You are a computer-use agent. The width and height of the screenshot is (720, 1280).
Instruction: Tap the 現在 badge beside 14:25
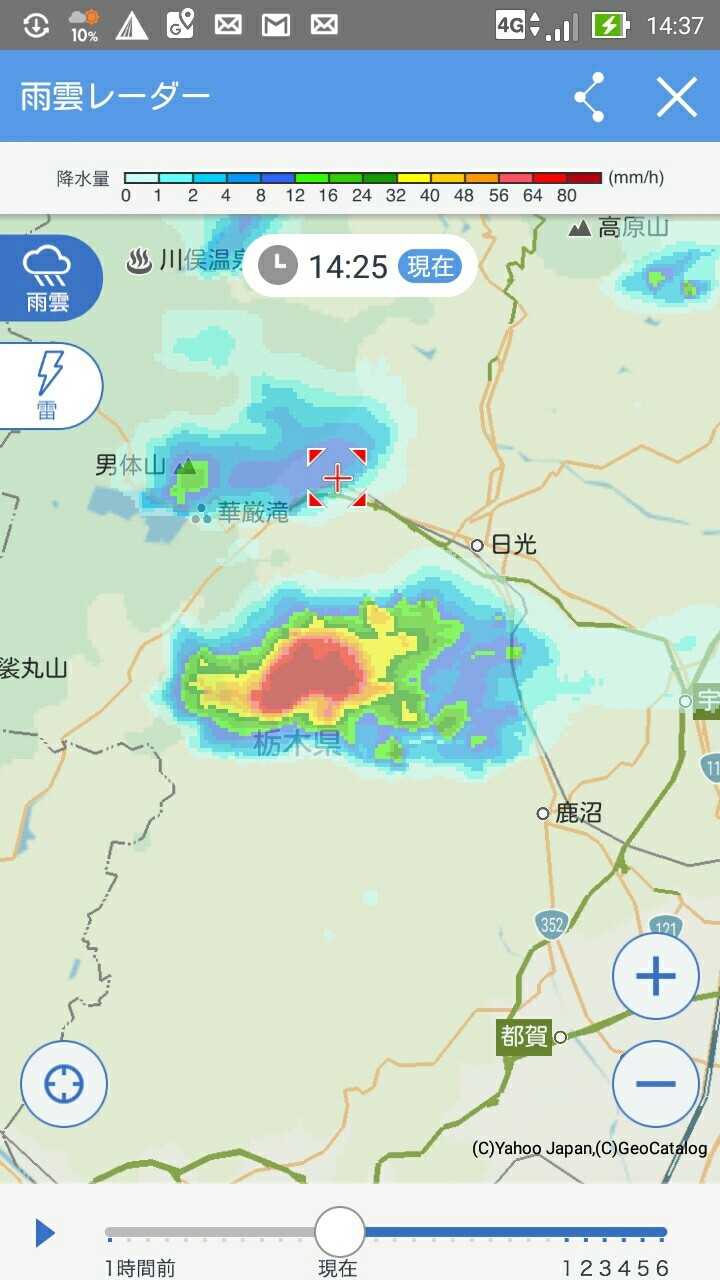(430, 266)
